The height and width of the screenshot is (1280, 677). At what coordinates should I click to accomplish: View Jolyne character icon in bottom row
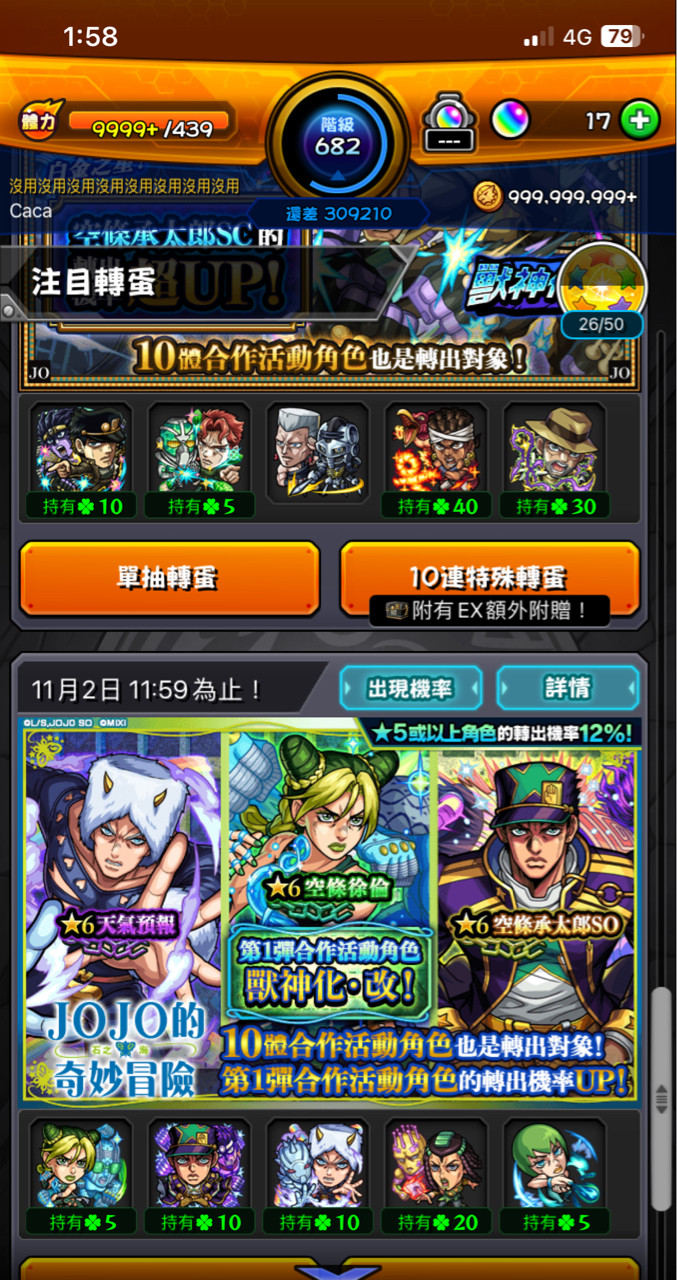[80, 1165]
